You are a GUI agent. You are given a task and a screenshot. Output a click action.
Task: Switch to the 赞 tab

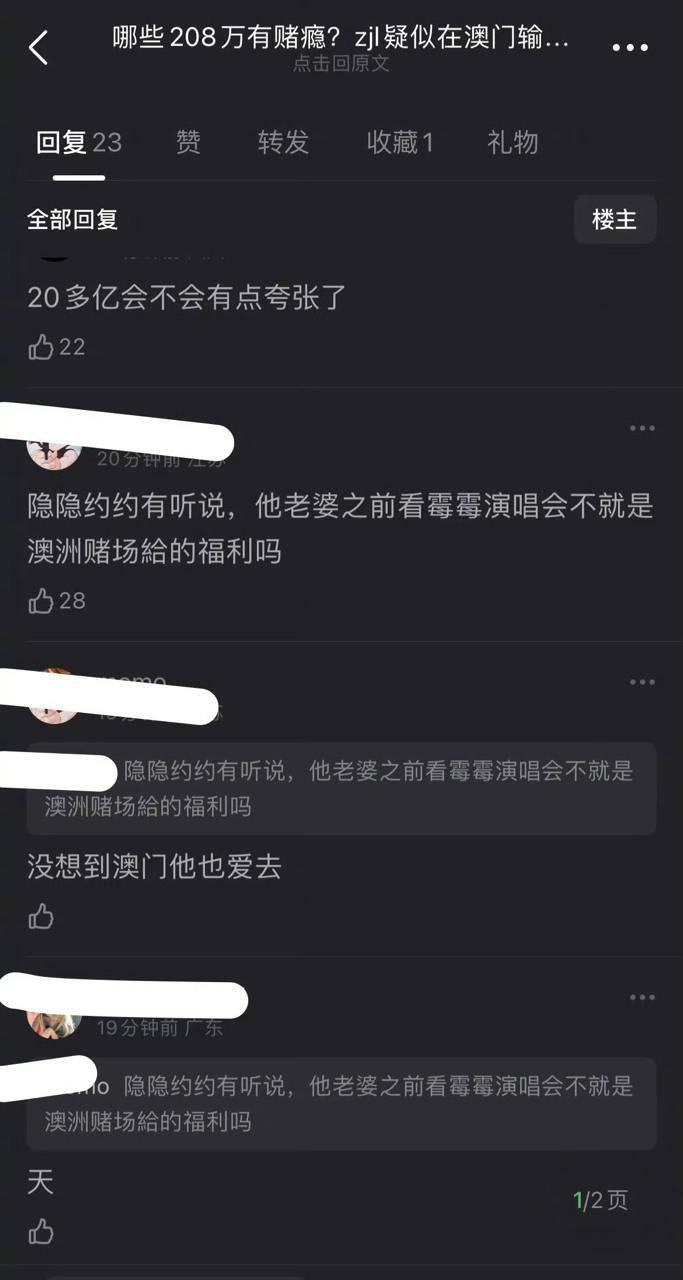[x=188, y=143]
